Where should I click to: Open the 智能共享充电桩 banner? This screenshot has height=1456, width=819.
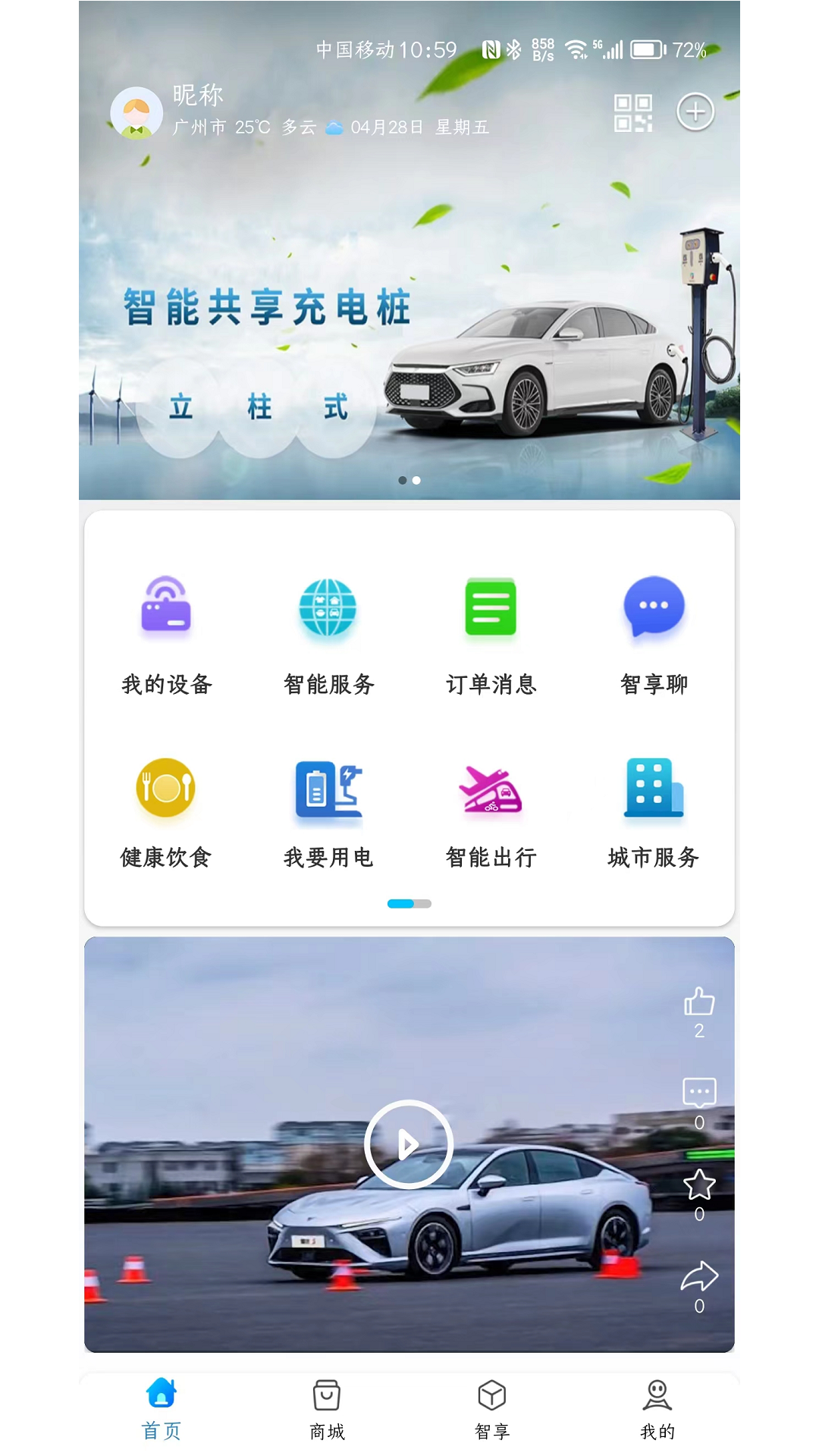409,318
